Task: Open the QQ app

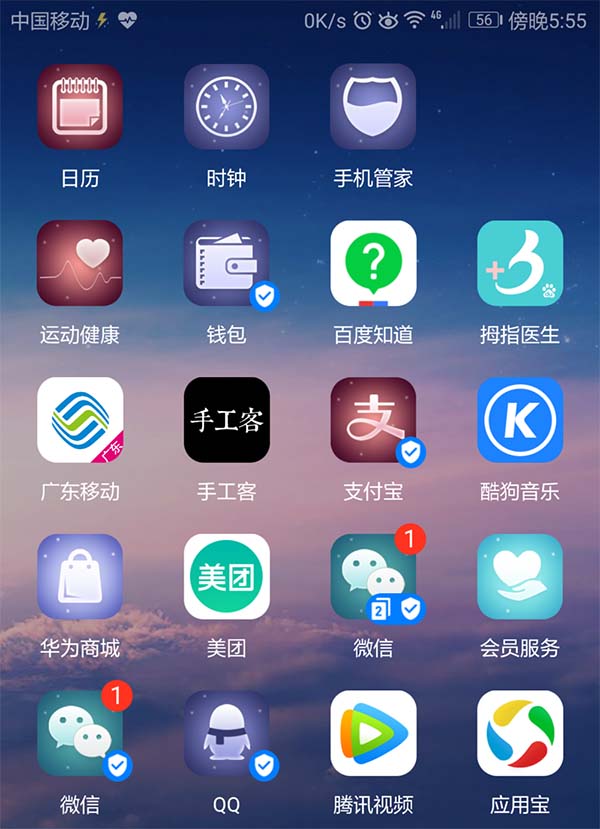Action: click(x=227, y=733)
